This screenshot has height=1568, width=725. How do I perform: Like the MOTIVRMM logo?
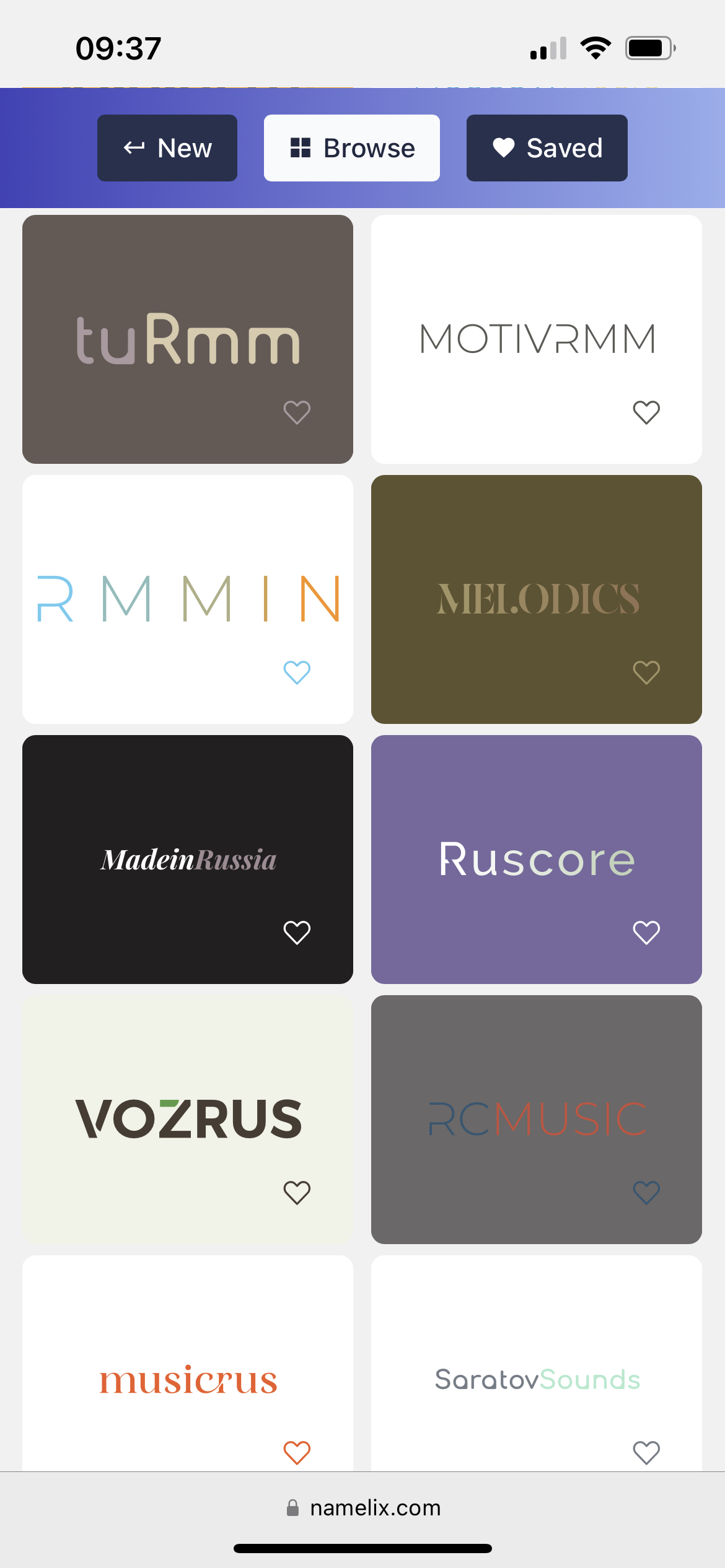pos(646,412)
